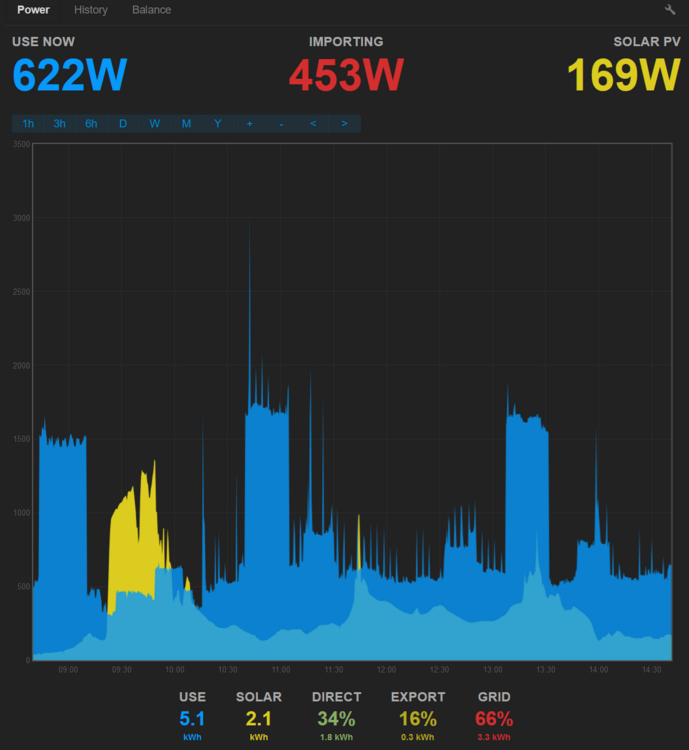This screenshot has height=750, width=689.
Task: Set graph range to 6h
Action: tap(91, 124)
